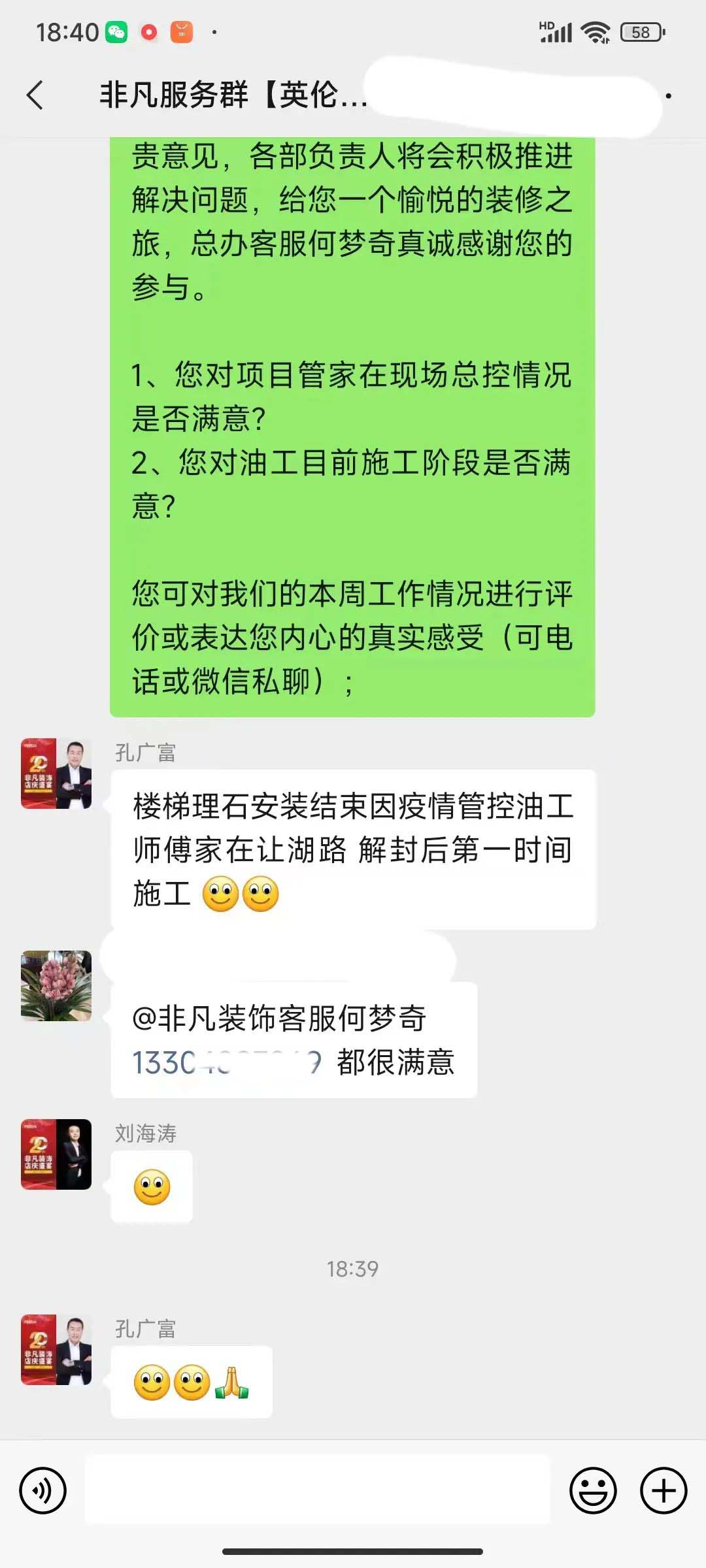The width and height of the screenshot is (706, 1568).
Task: Open 孔广富's avatar beside the 楼梯理石 message
Action: click(x=56, y=774)
